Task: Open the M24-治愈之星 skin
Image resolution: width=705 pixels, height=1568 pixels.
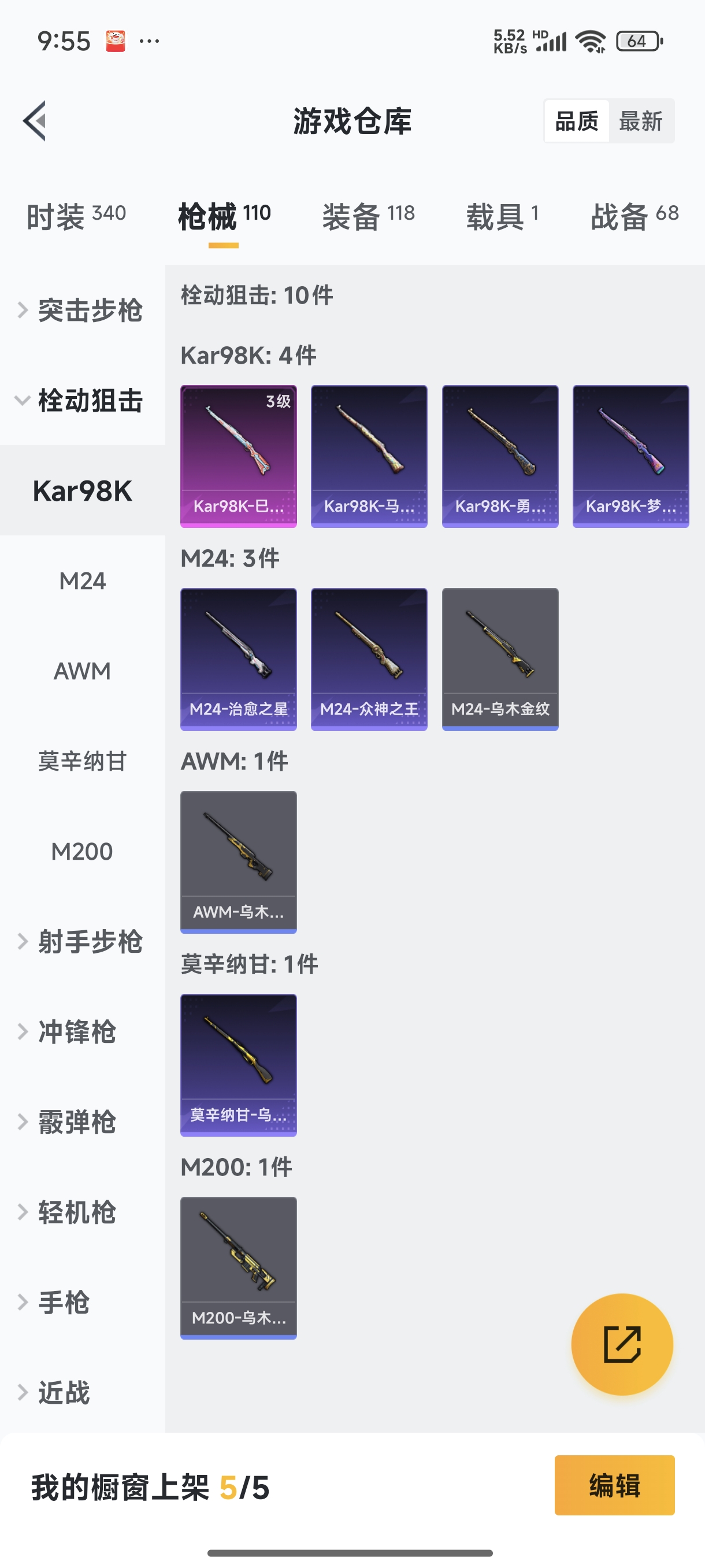Action: 239,659
